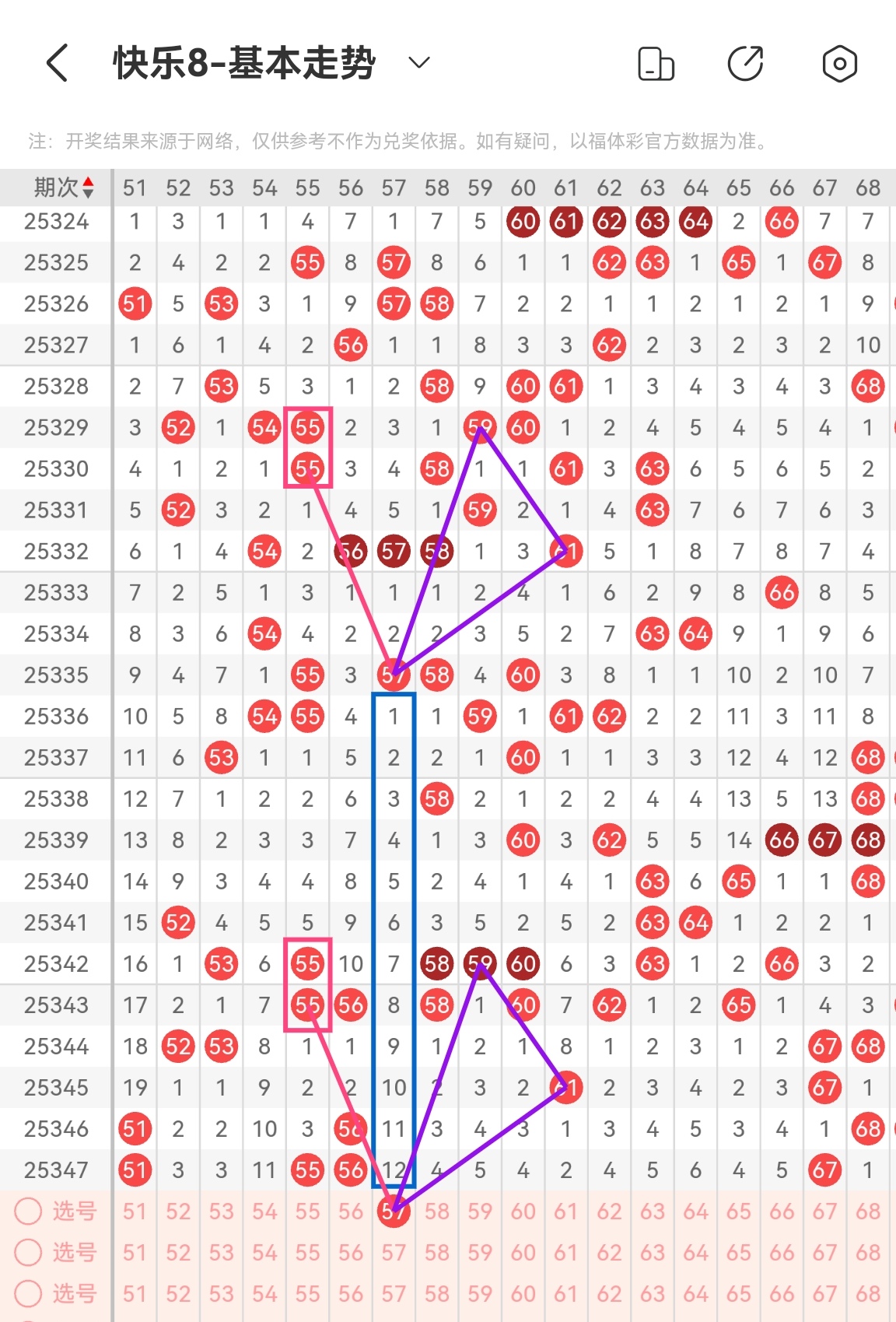Deselect the highlighted 57 ball in 选号 row

pyautogui.click(x=394, y=1212)
